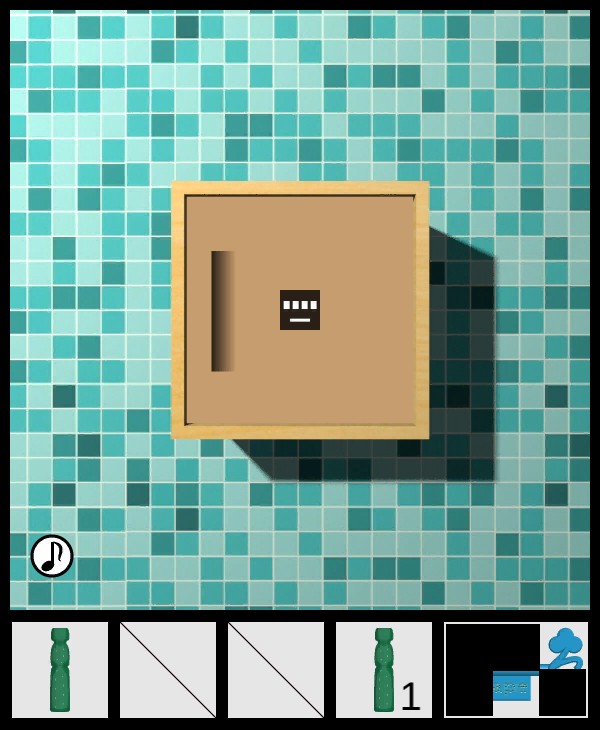Tap the third empty inventory slot
The image size is (600, 730).
[276, 670]
